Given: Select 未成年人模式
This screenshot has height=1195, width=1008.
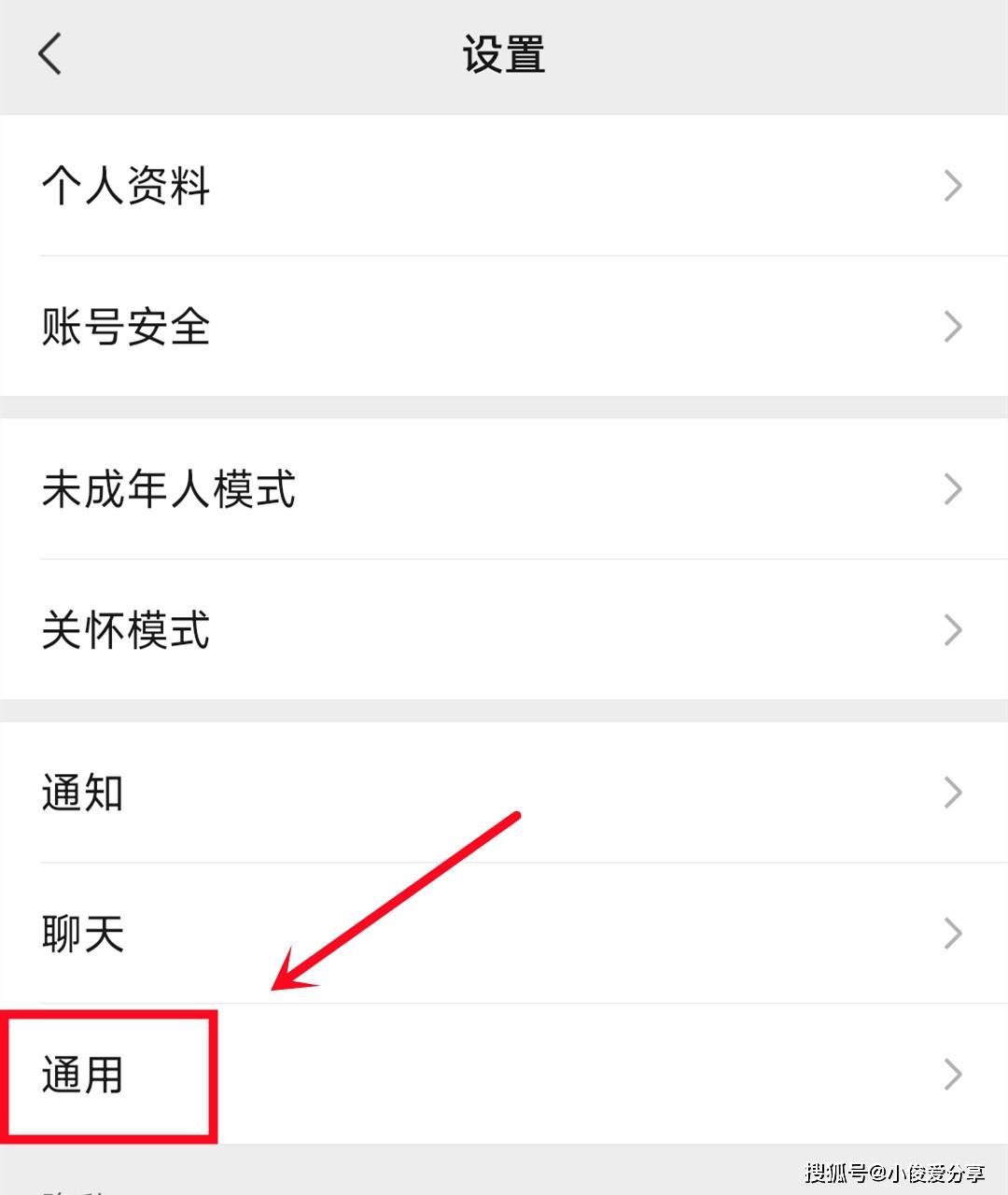Looking at the screenshot, I should click(x=504, y=489).
